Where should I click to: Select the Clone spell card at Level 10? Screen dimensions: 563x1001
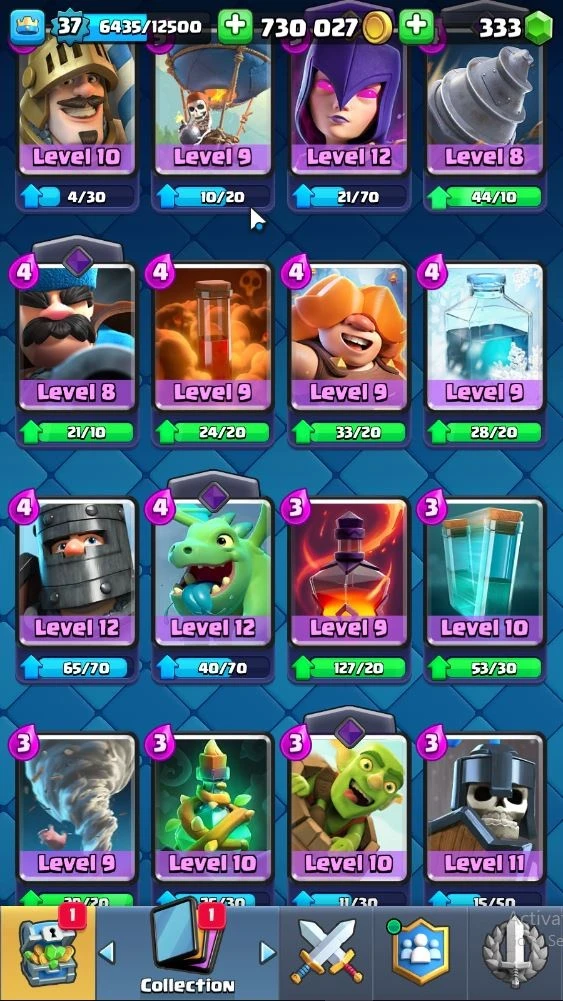(484, 572)
